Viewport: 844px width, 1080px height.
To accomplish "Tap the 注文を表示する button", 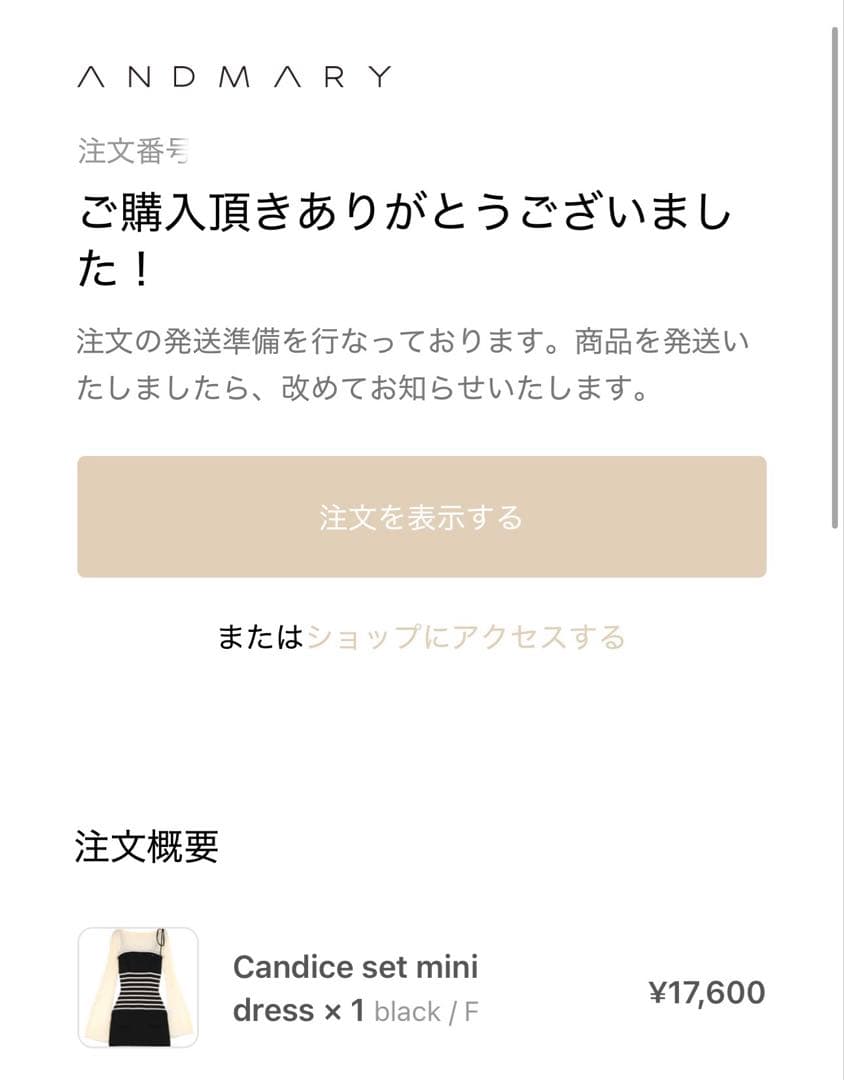I will pyautogui.click(x=421, y=517).
